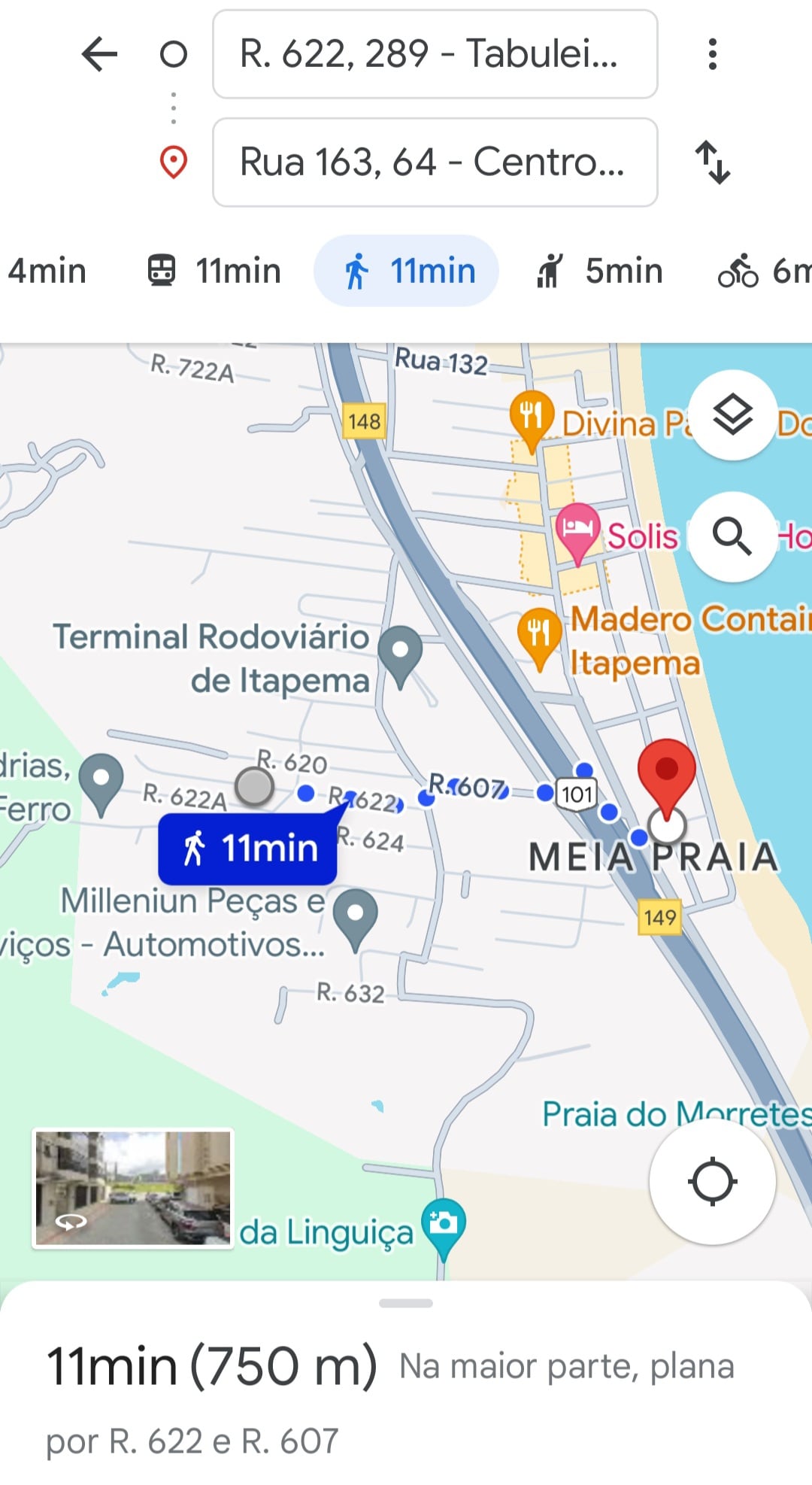The width and height of the screenshot is (812, 1485).
Task: Tap the Terminal Rodoviário de Itapema pin
Action: (x=400, y=652)
